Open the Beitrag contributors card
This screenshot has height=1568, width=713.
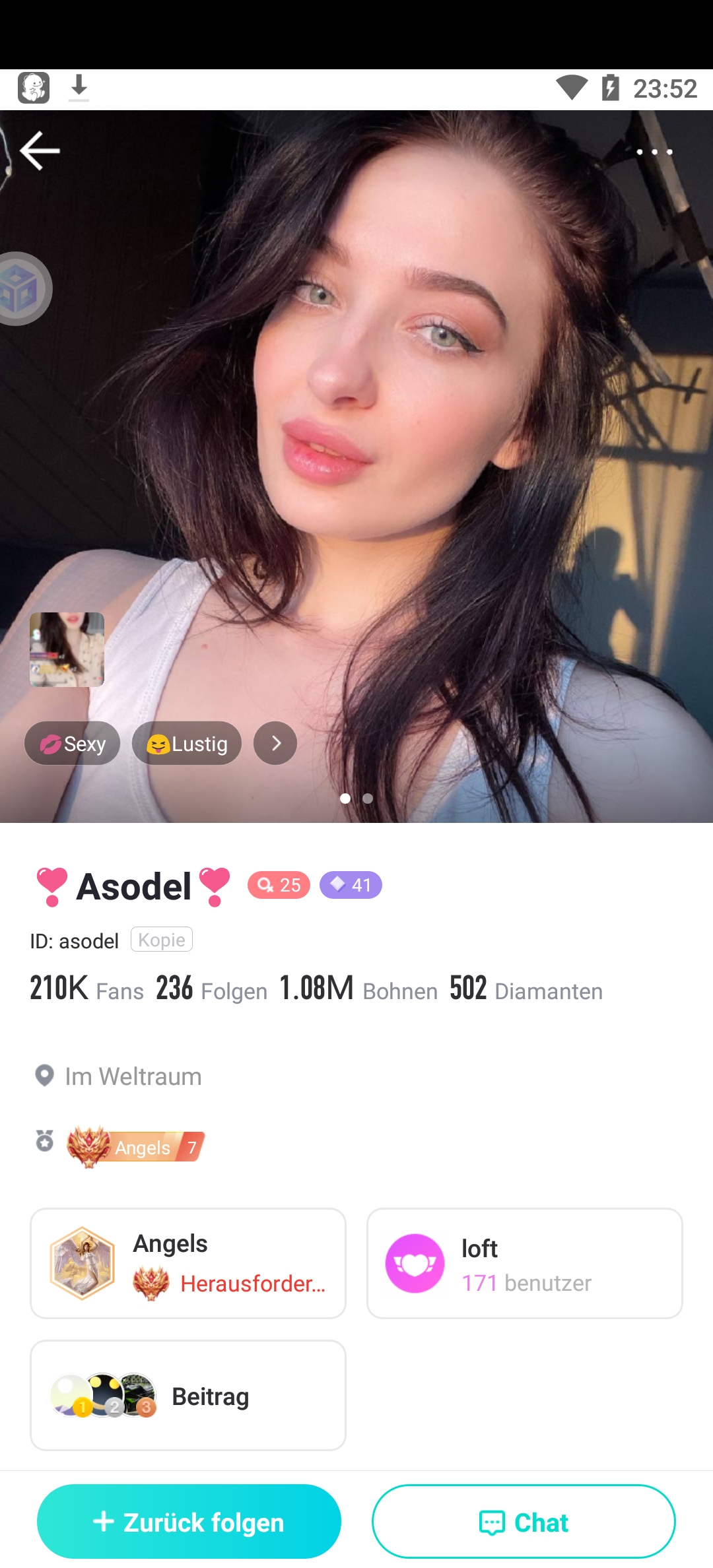(x=187, y=1396)
